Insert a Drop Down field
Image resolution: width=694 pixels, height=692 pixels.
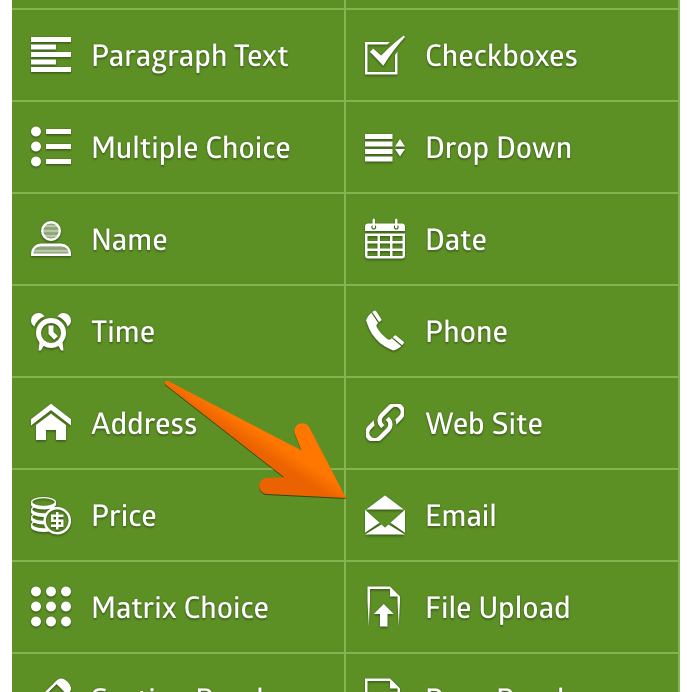click(512, 148)
